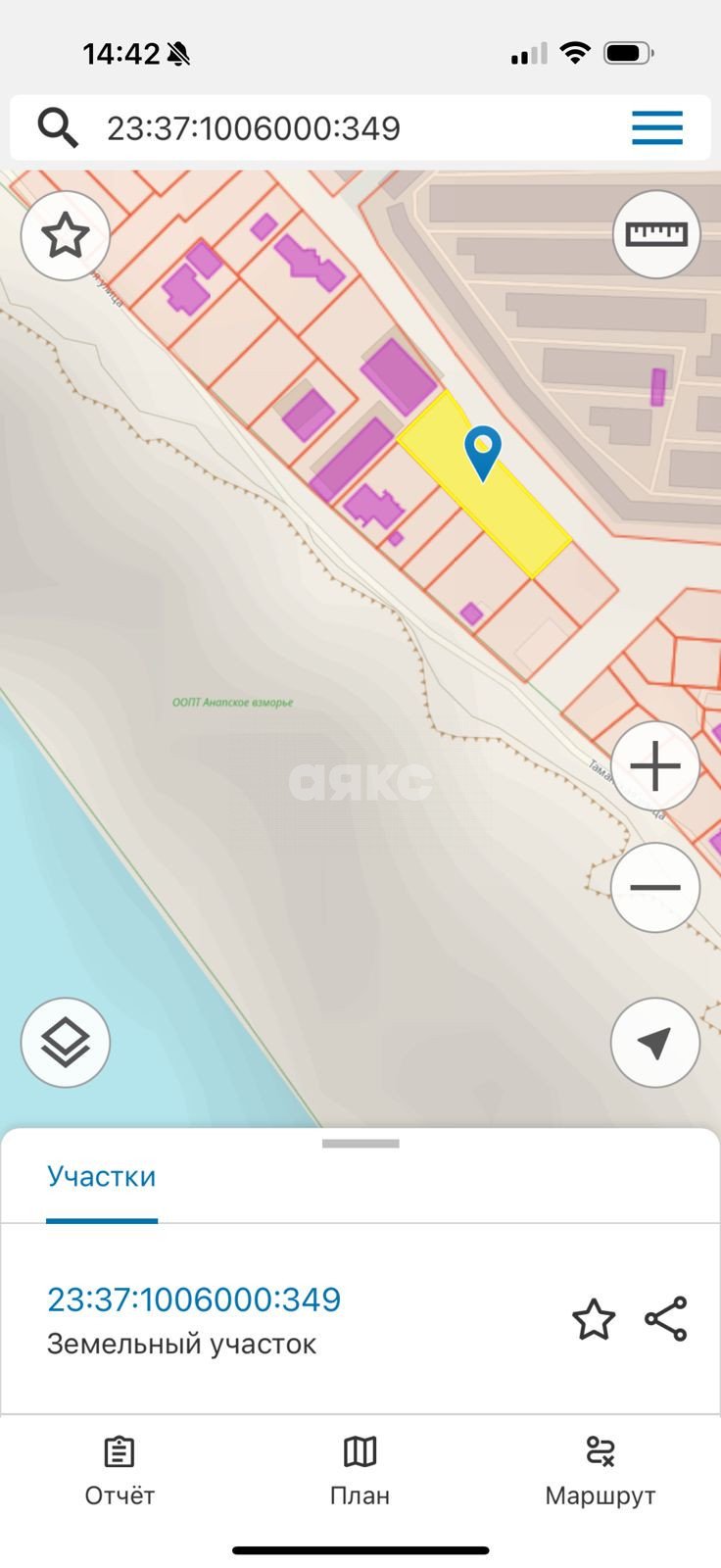The image size is (721, 1568).
Task: Build a Маршрут to the plot
Action: coord(600,1470)
